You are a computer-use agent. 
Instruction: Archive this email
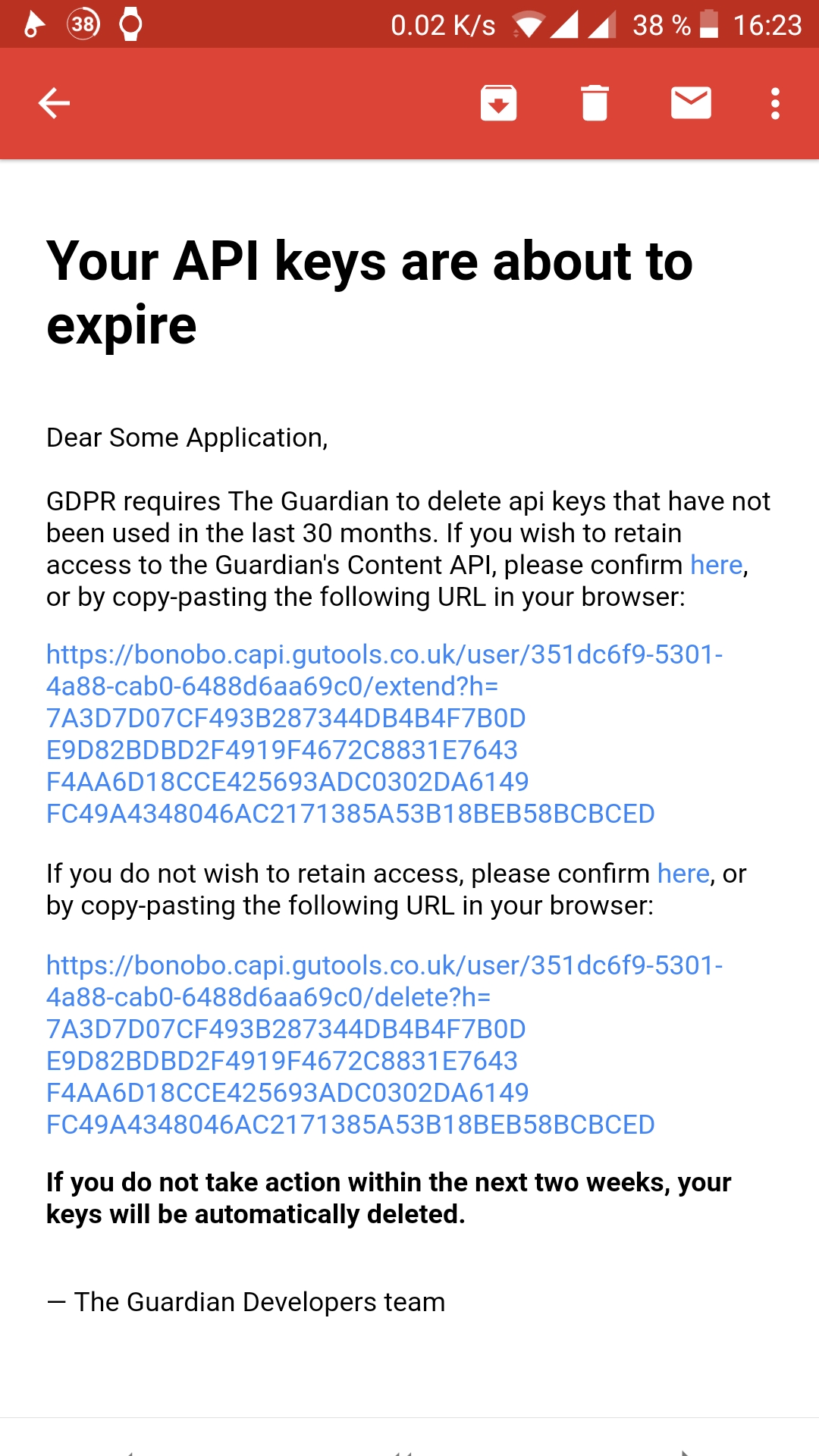coord(498,103)
